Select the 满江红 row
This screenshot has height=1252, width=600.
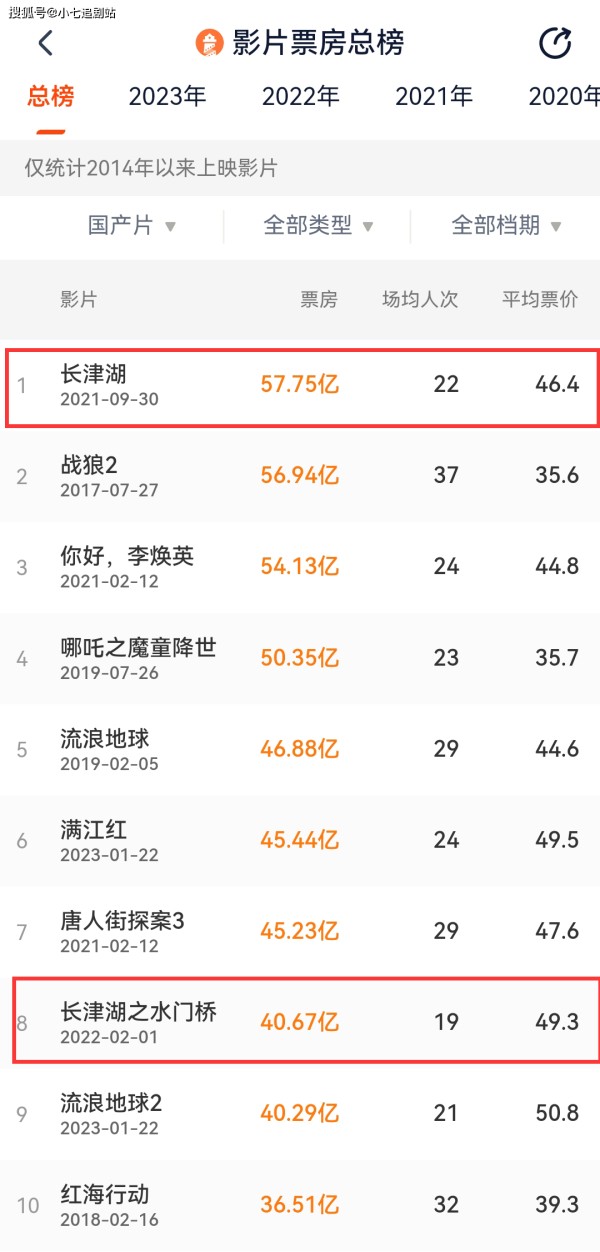300,841
